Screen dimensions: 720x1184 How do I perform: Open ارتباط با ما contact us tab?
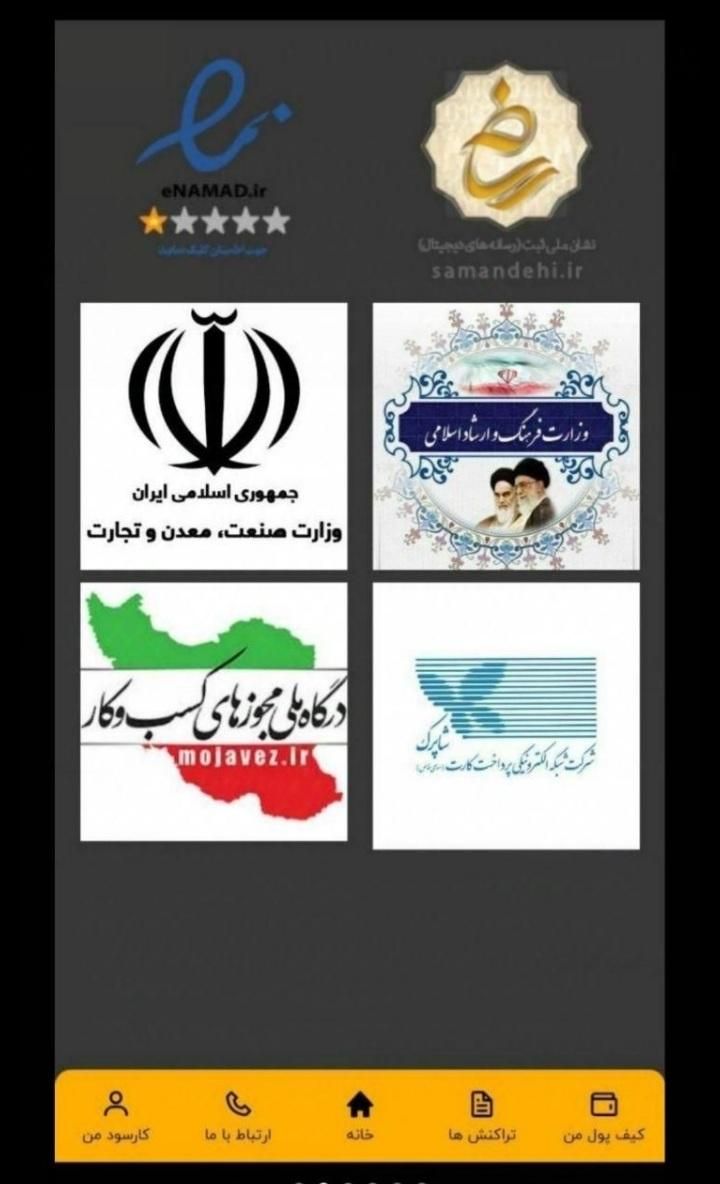238,1116
